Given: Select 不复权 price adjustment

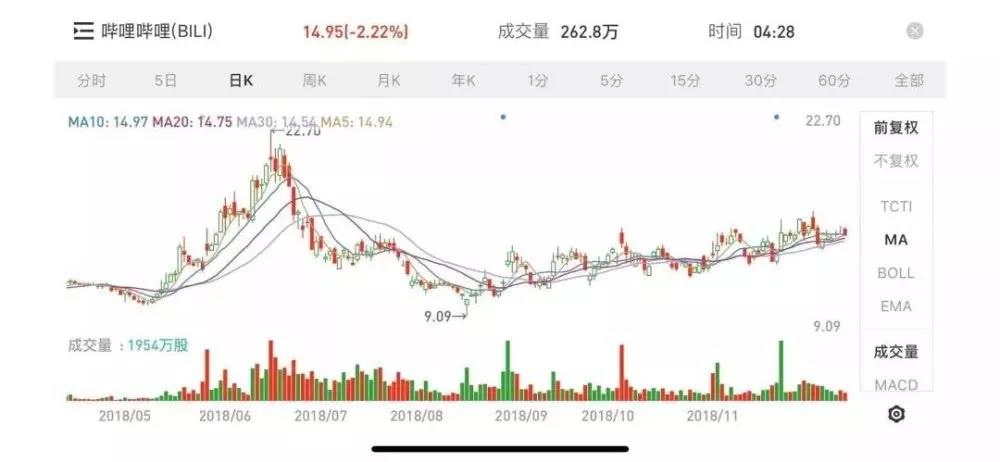Looking at the screenshot, I should (896, 161).
